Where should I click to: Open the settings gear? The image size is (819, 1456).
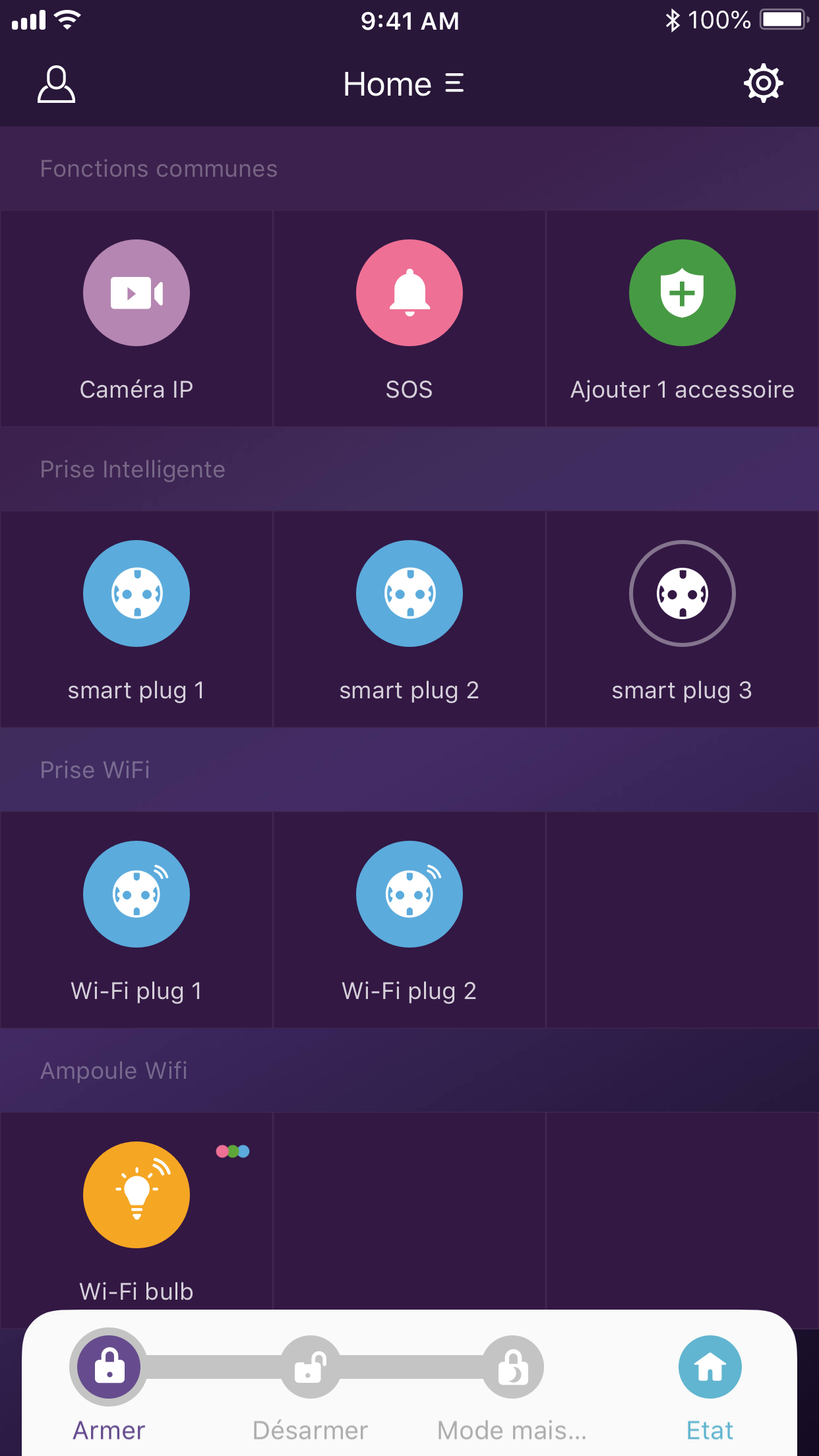763,84
